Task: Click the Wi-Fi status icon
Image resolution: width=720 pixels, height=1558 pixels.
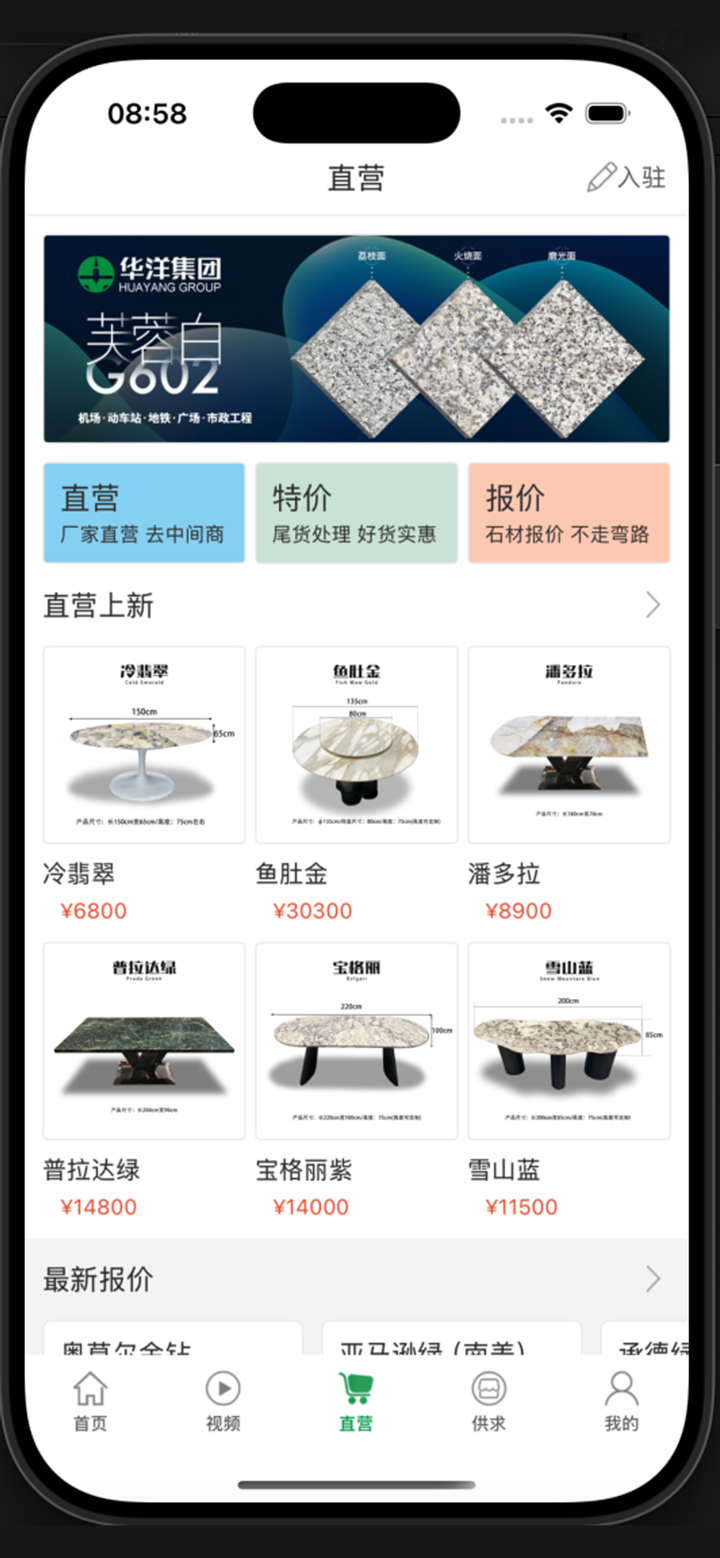Action: click(560, 113)
